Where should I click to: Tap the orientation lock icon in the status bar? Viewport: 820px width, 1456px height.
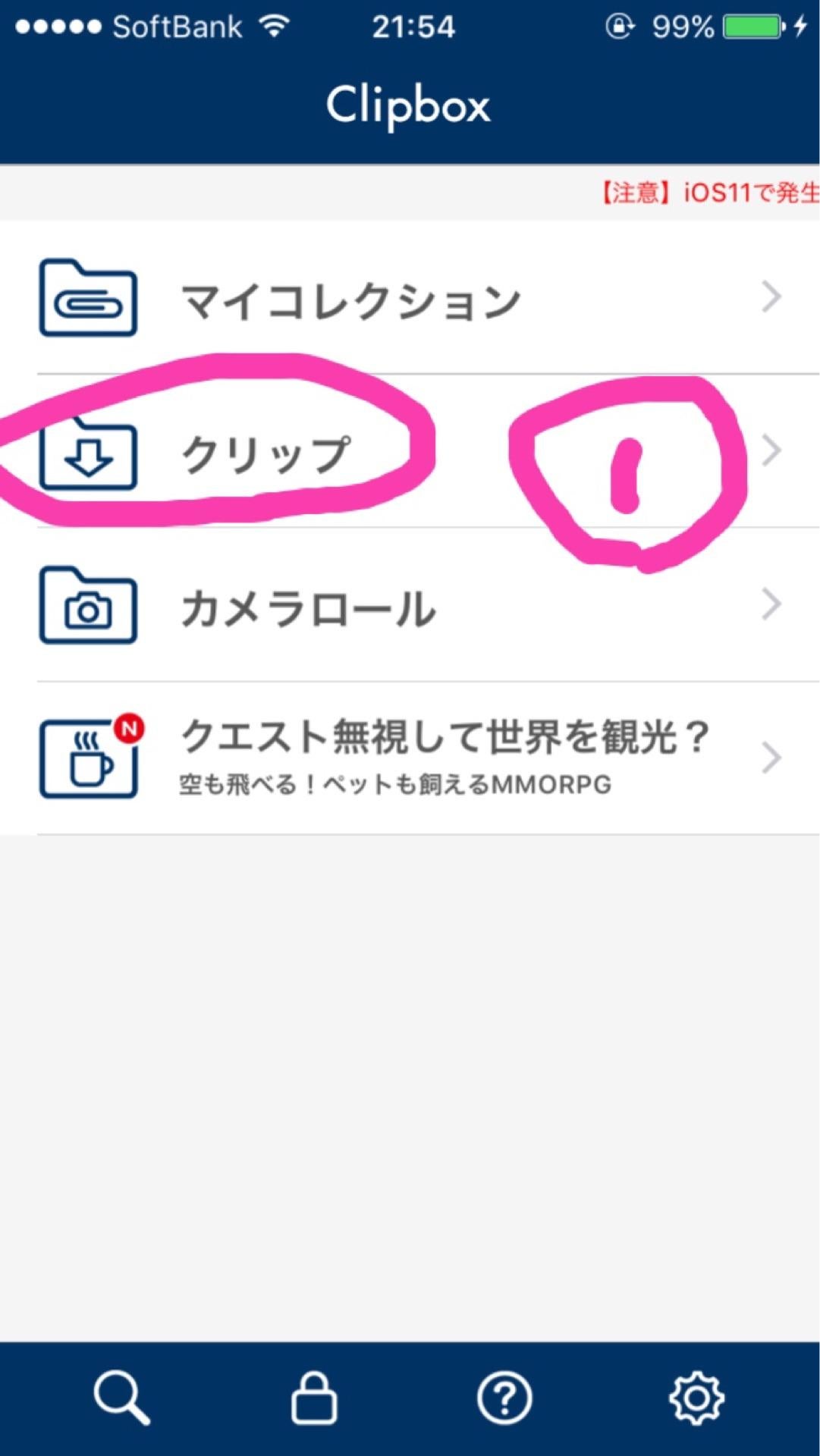[x=621, y=25]
